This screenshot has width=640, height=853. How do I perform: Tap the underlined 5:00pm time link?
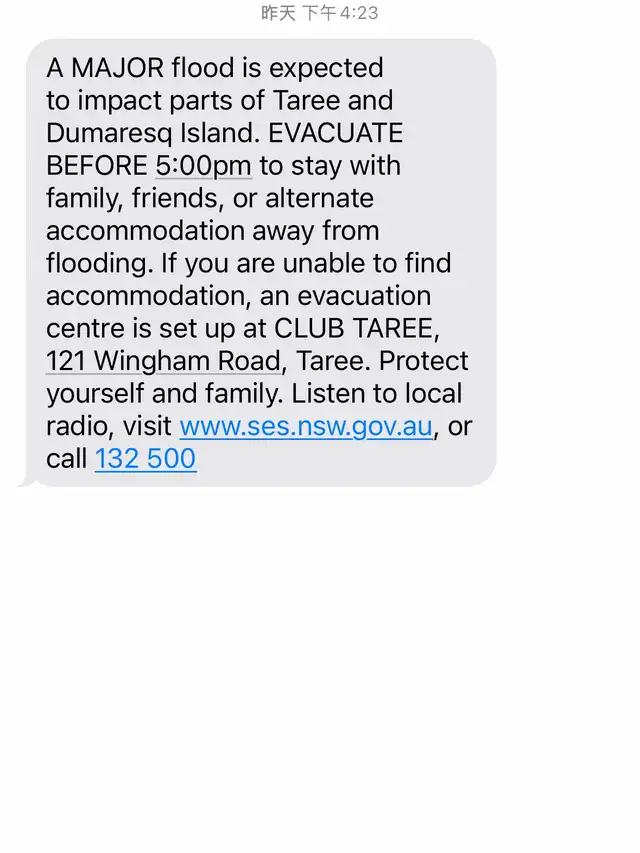[x=203, y=166]
